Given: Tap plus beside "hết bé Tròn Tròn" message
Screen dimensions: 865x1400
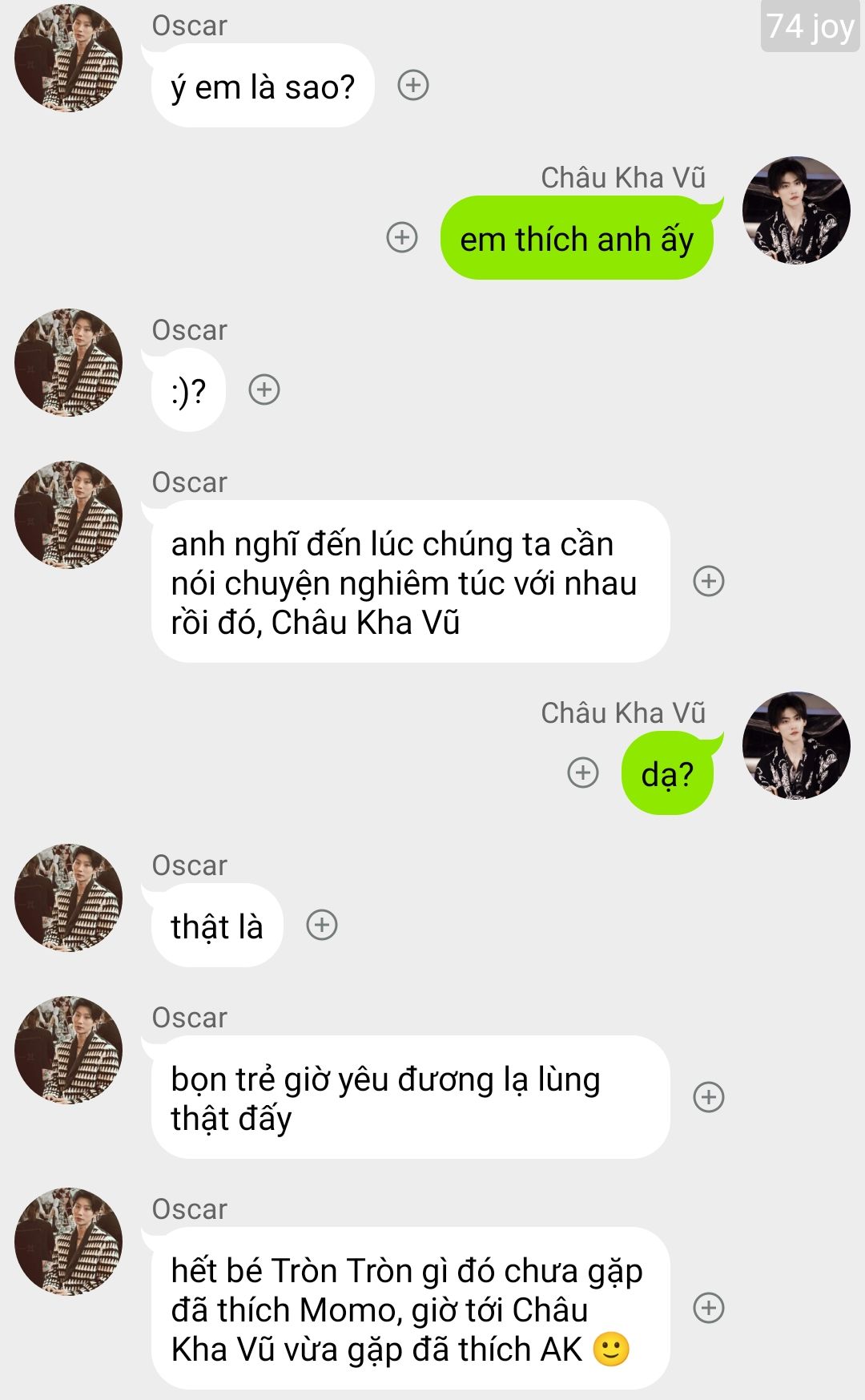Looking at the screenshot, I should pos(709,1308).
